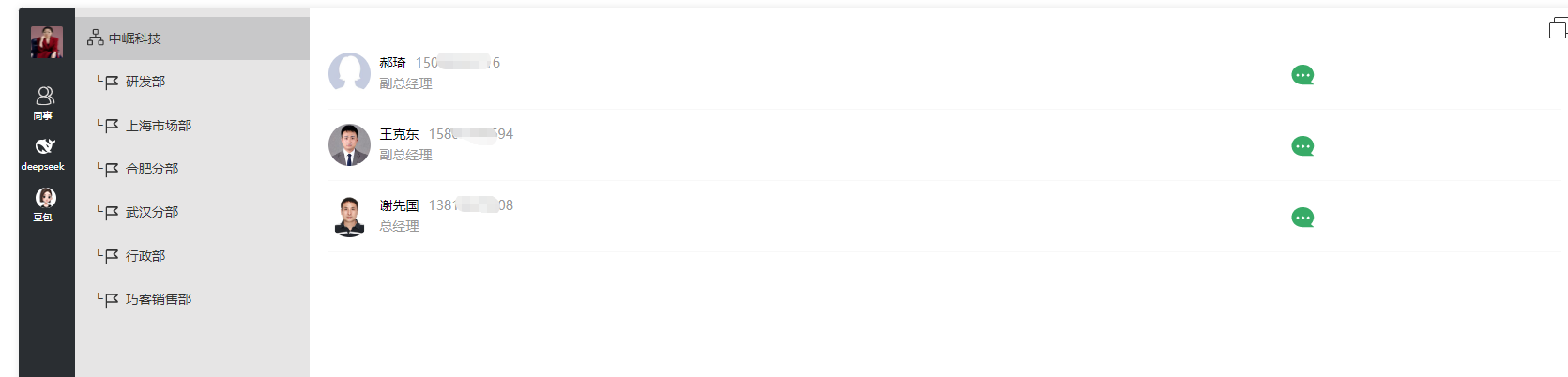
Task: Open the 行政部 department
Action: point(145,256)
